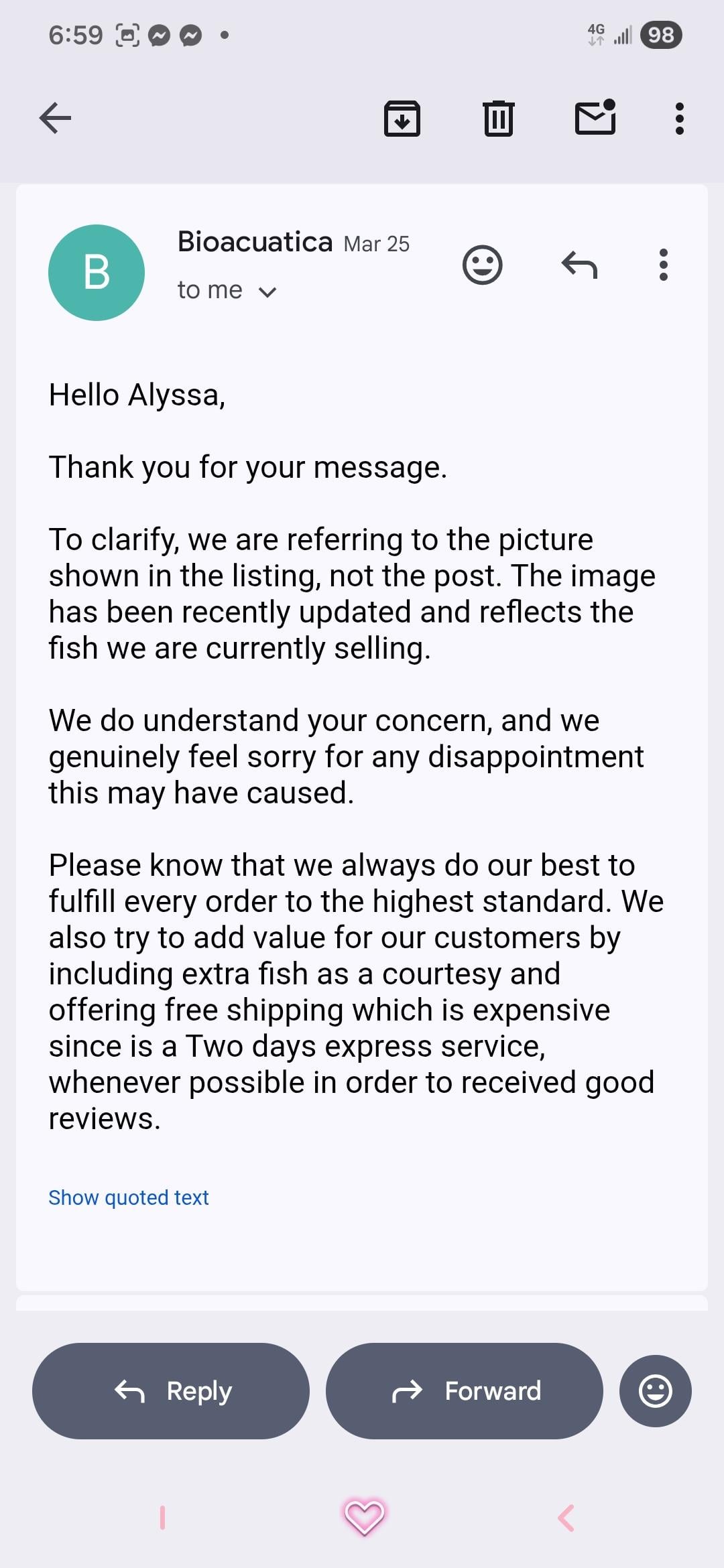Show quoted text in the email
The image size is (724, 1568).
click(x=128, y=1197)
